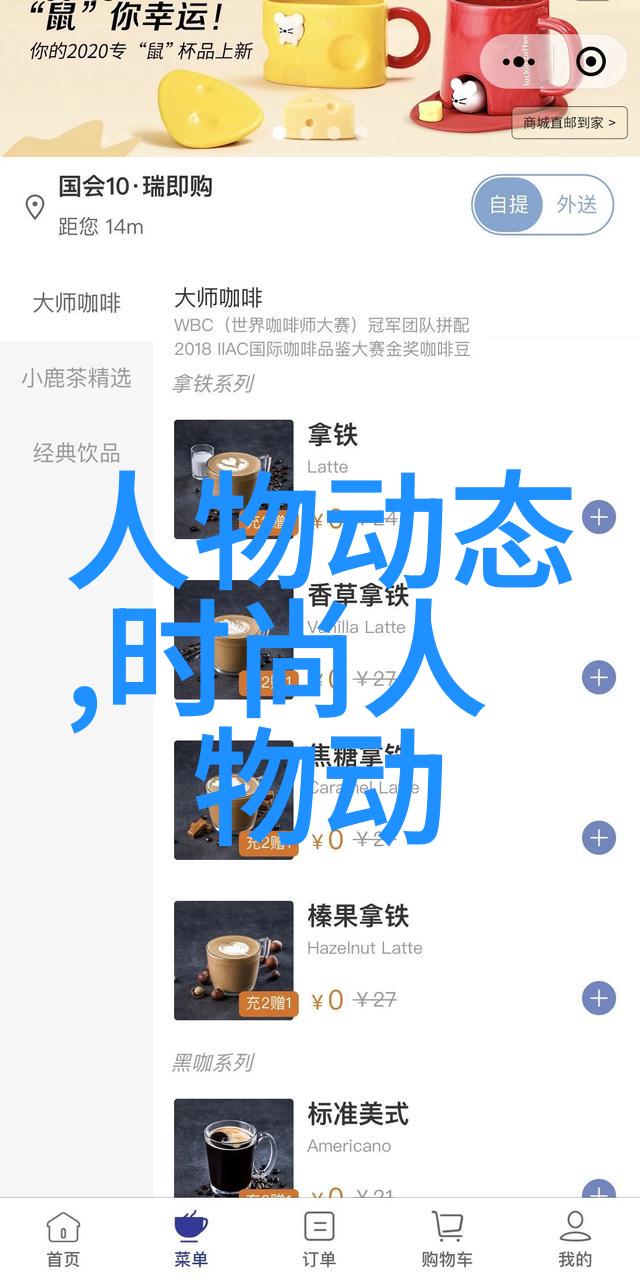Add 榛果拿铁 Hazelnut Latte to cart
Image resolution: width=640 pixels, height=1287 pixels.
[x=598, y=998]
